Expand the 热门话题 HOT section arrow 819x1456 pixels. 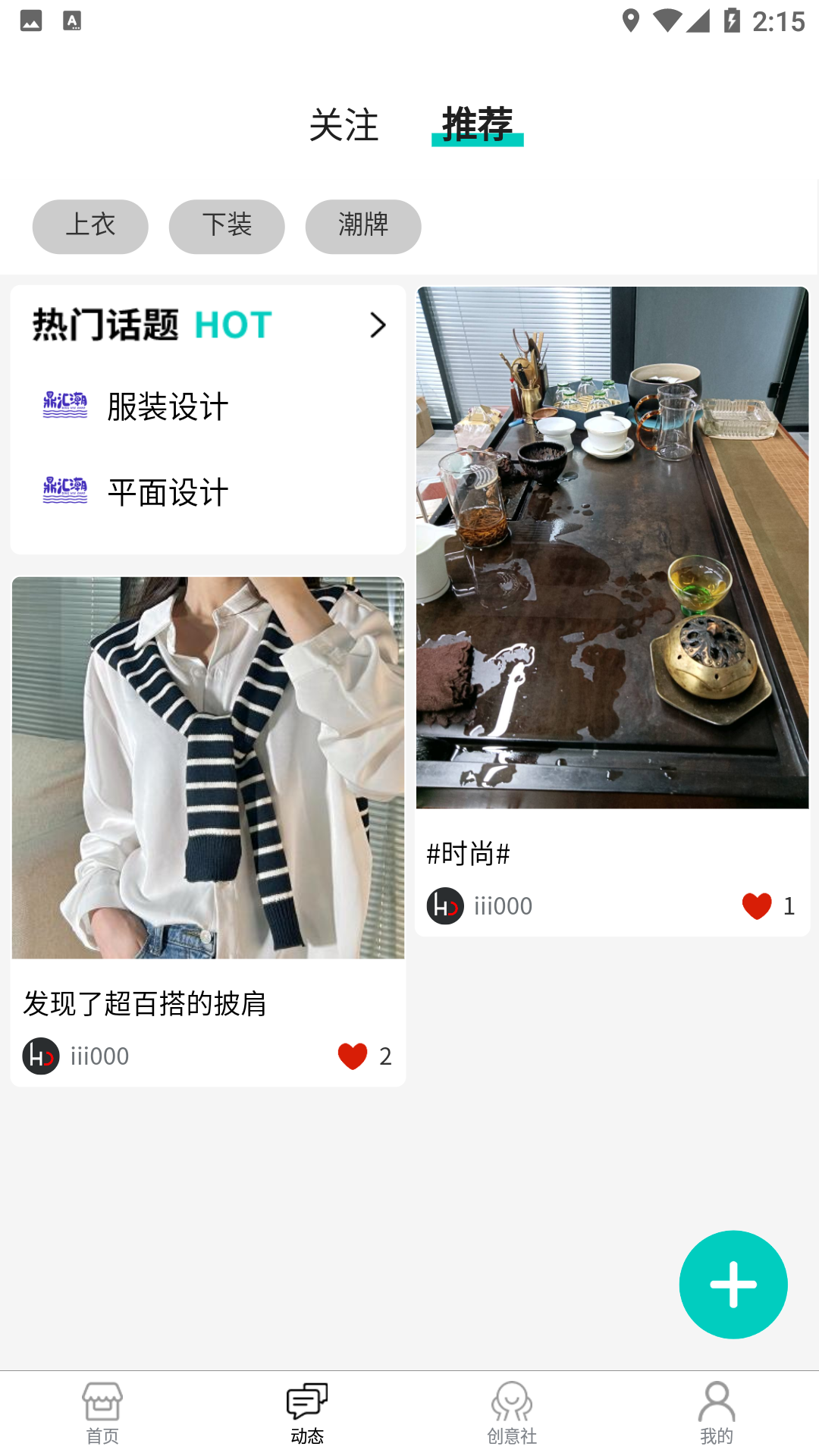[378, 325]
